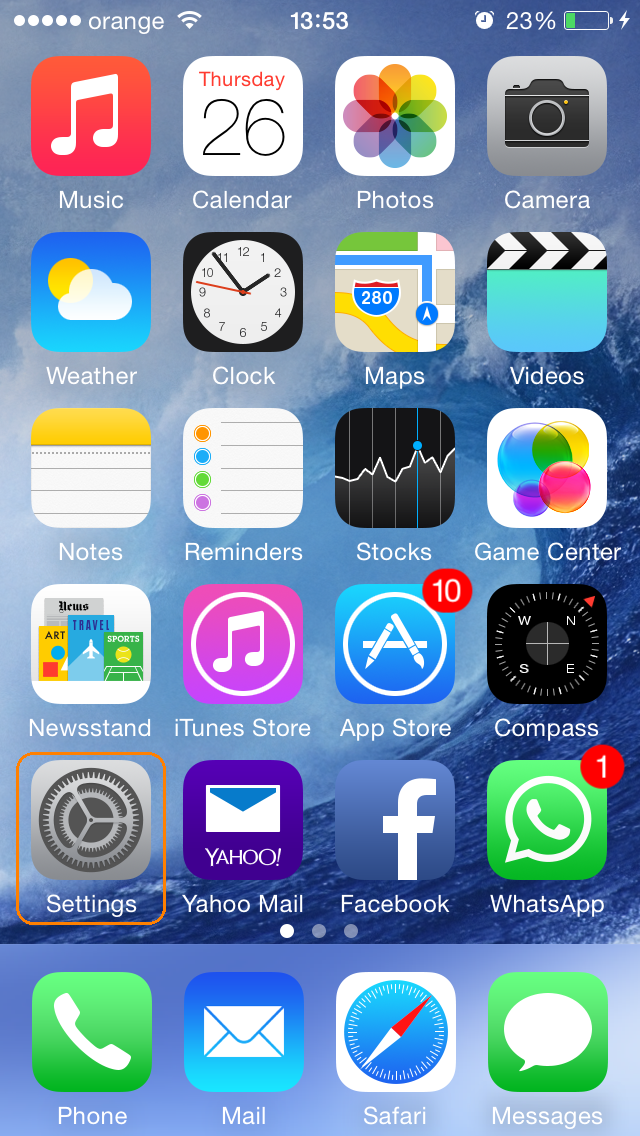Screen dimensions: 640x1136
Task: Launch the Camera app
Action: pyautogui.click(x=547, y=116)
